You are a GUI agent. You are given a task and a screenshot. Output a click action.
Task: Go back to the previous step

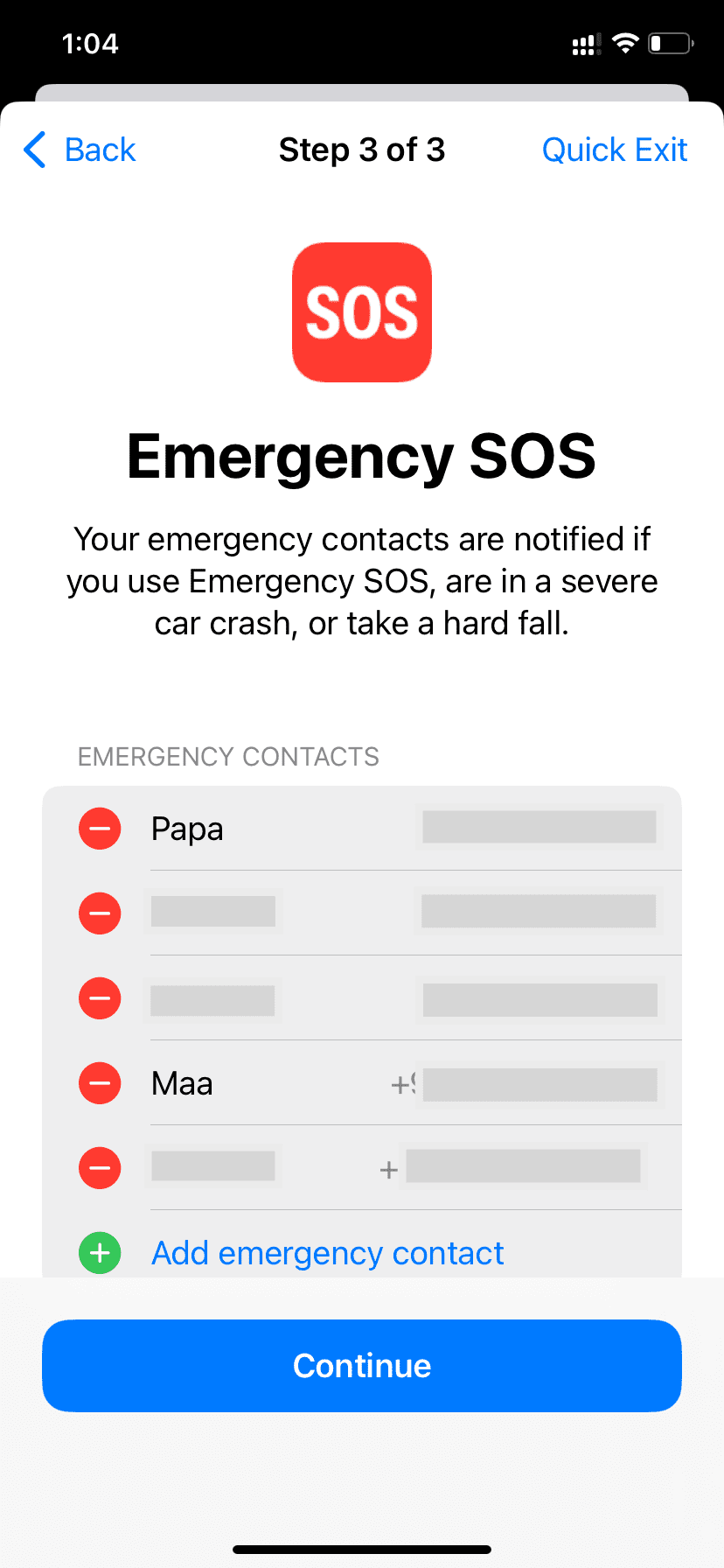point(80,150)
